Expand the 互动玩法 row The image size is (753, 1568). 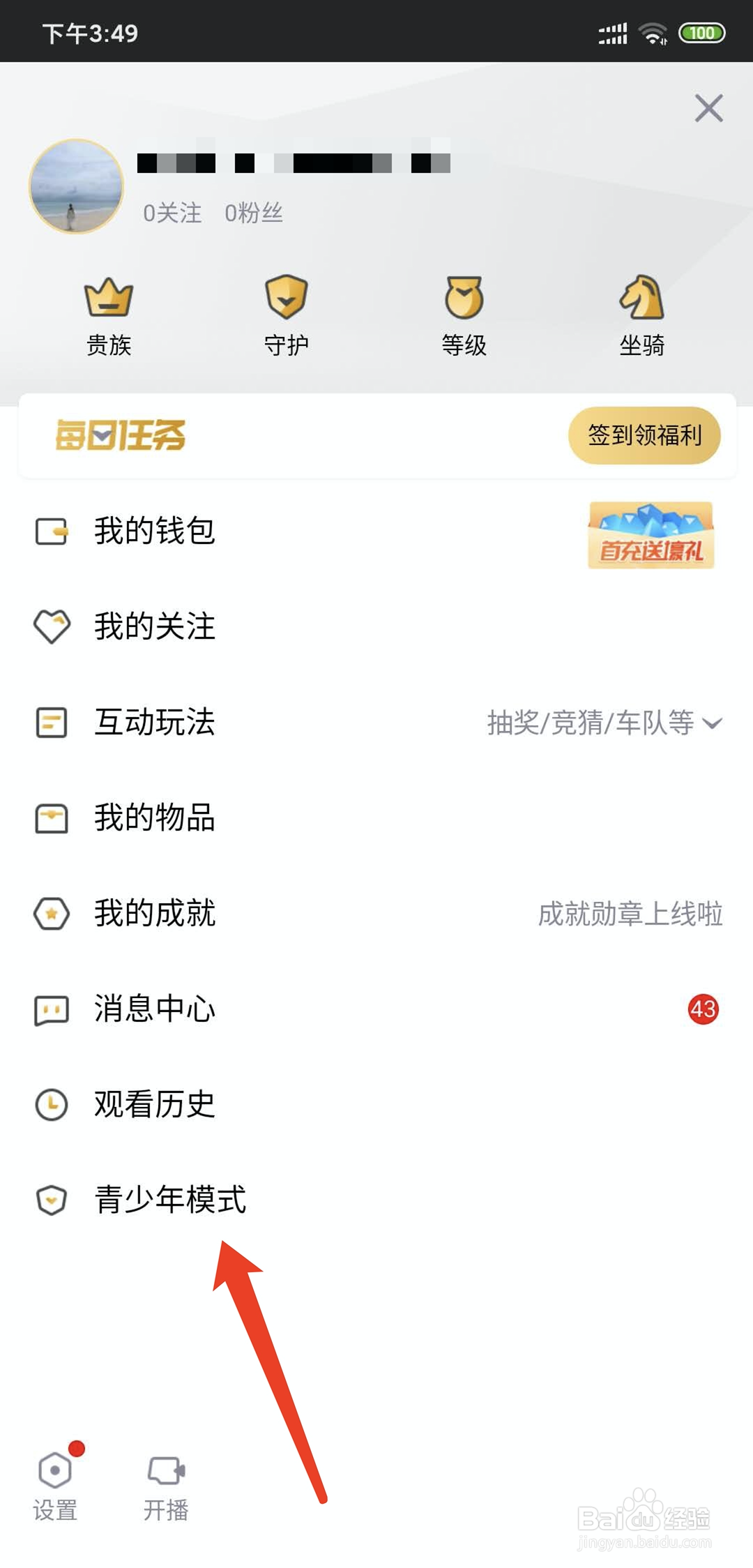tap(376, 722)
